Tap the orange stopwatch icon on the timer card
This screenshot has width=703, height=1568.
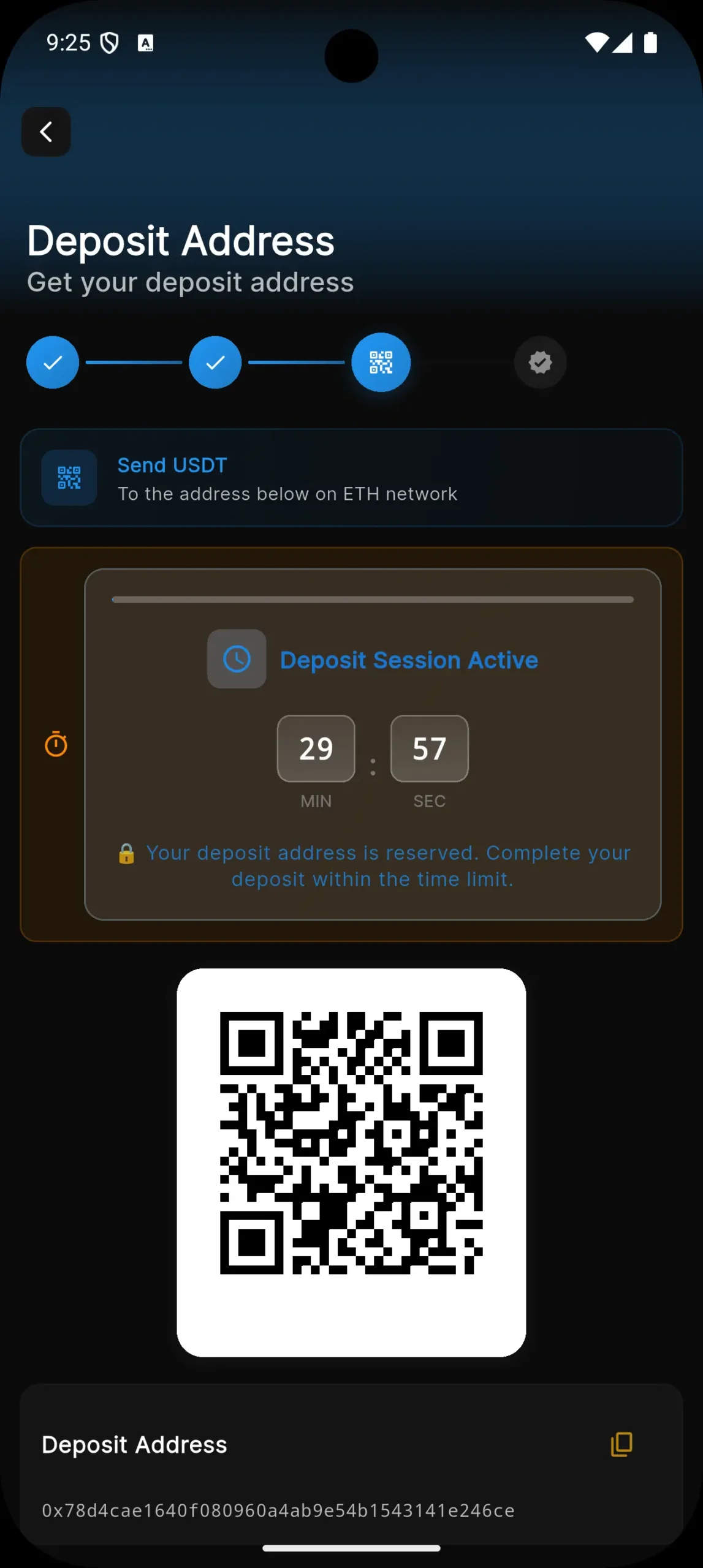[55, 744]
